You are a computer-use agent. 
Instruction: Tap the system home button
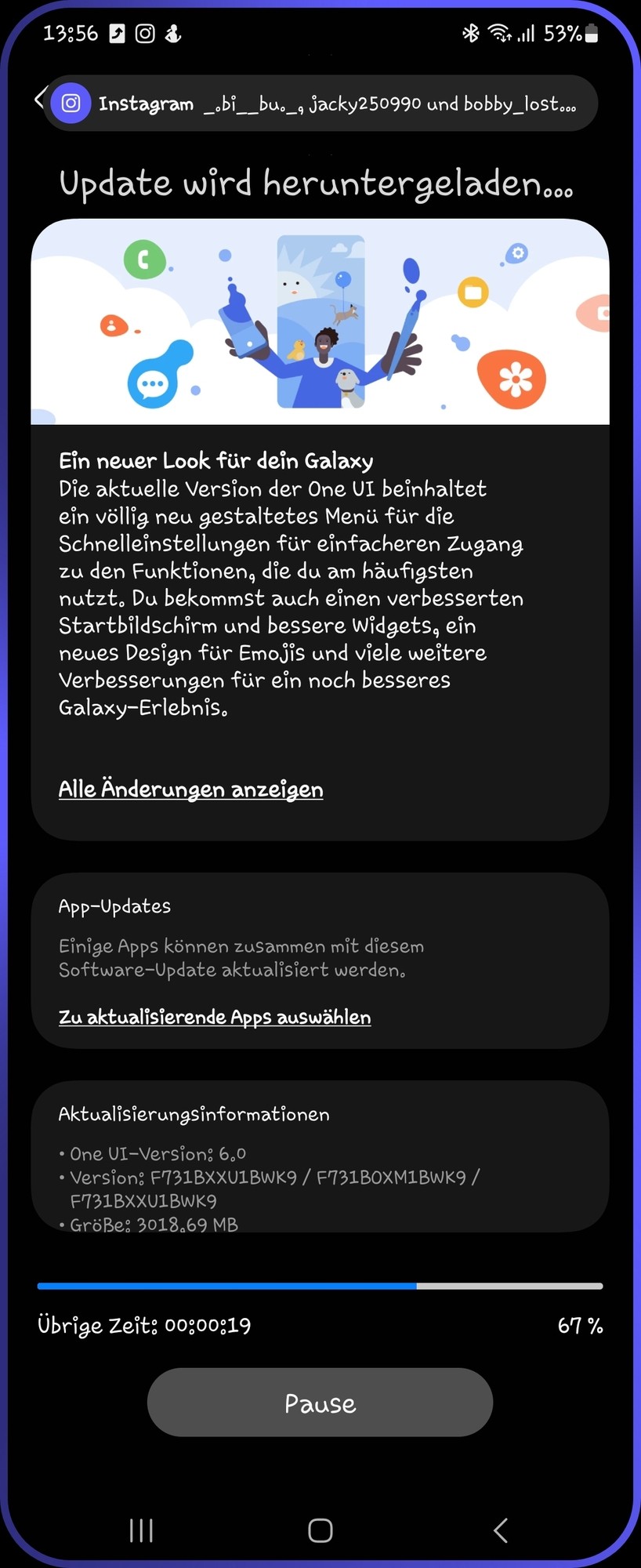(x=320, y=1530)
